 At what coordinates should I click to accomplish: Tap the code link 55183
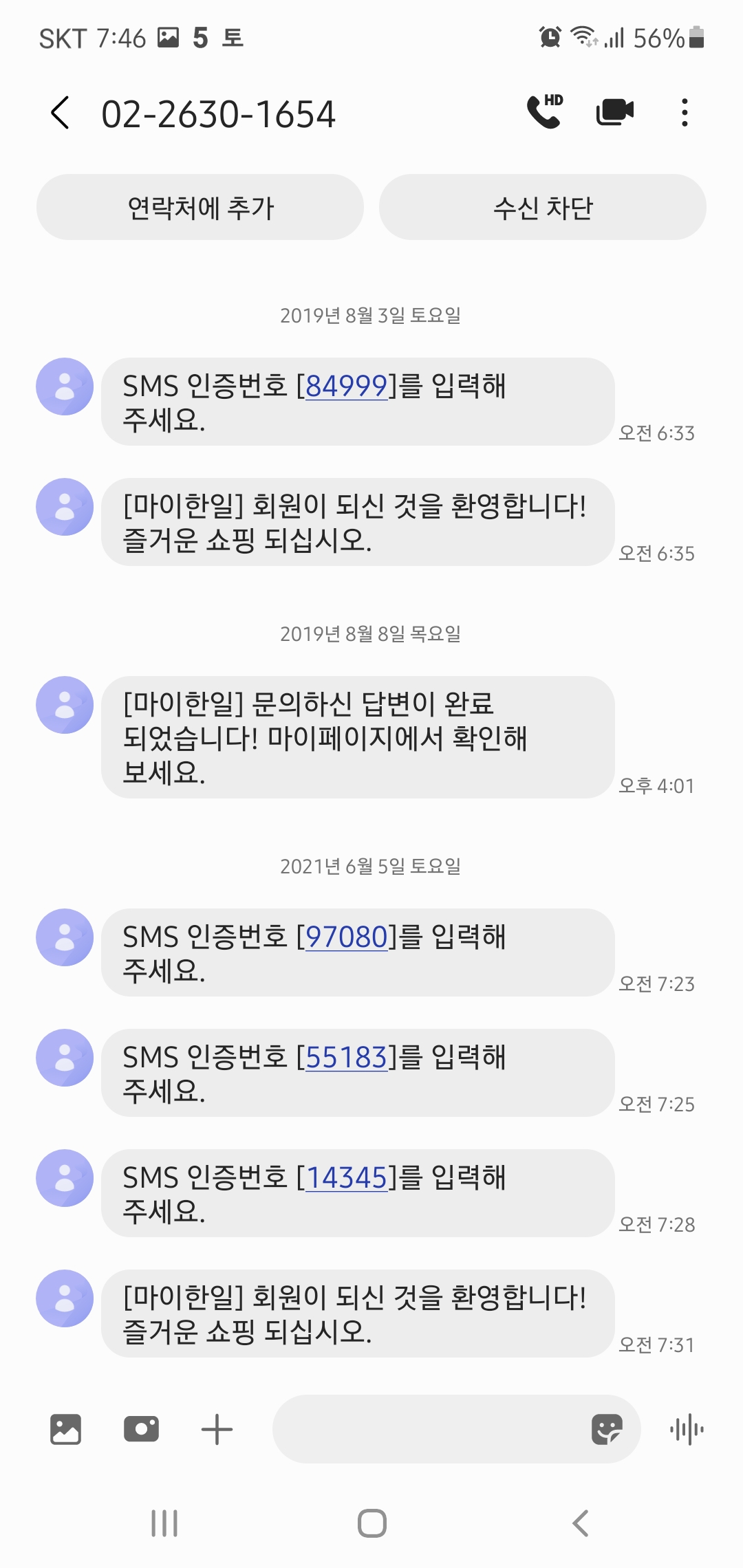pos(346,1057)
